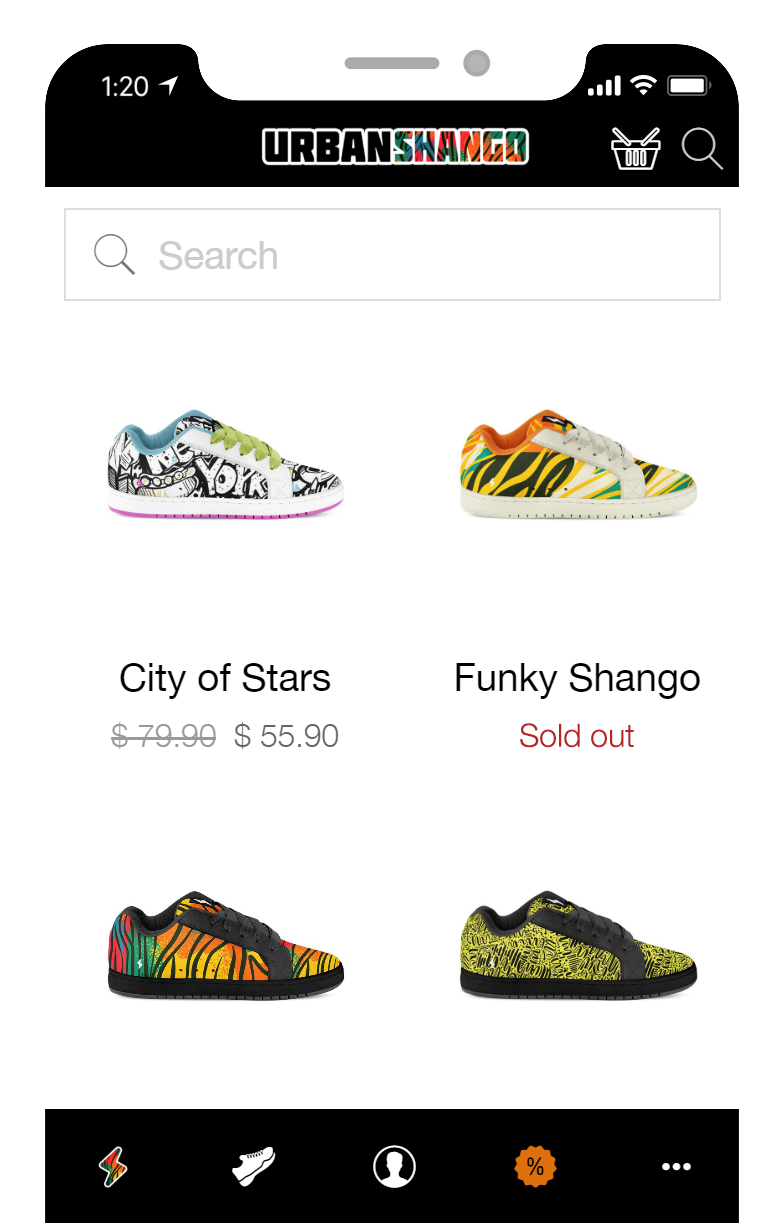This screenshot has height=1223, width=784.
Task: Open the more options tab
Action: 676,1166
